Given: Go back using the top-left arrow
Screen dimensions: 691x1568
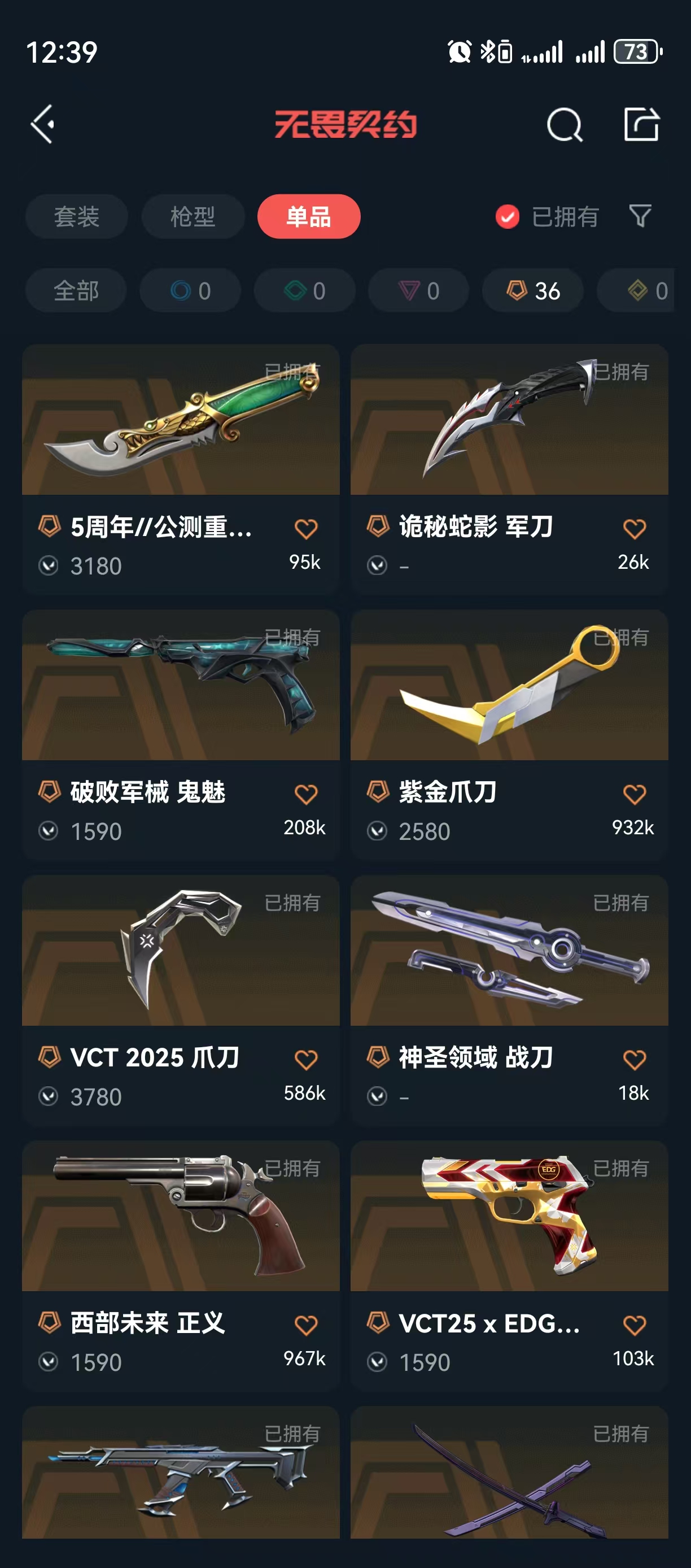Looking at the screenshot, I should [42, 124].
